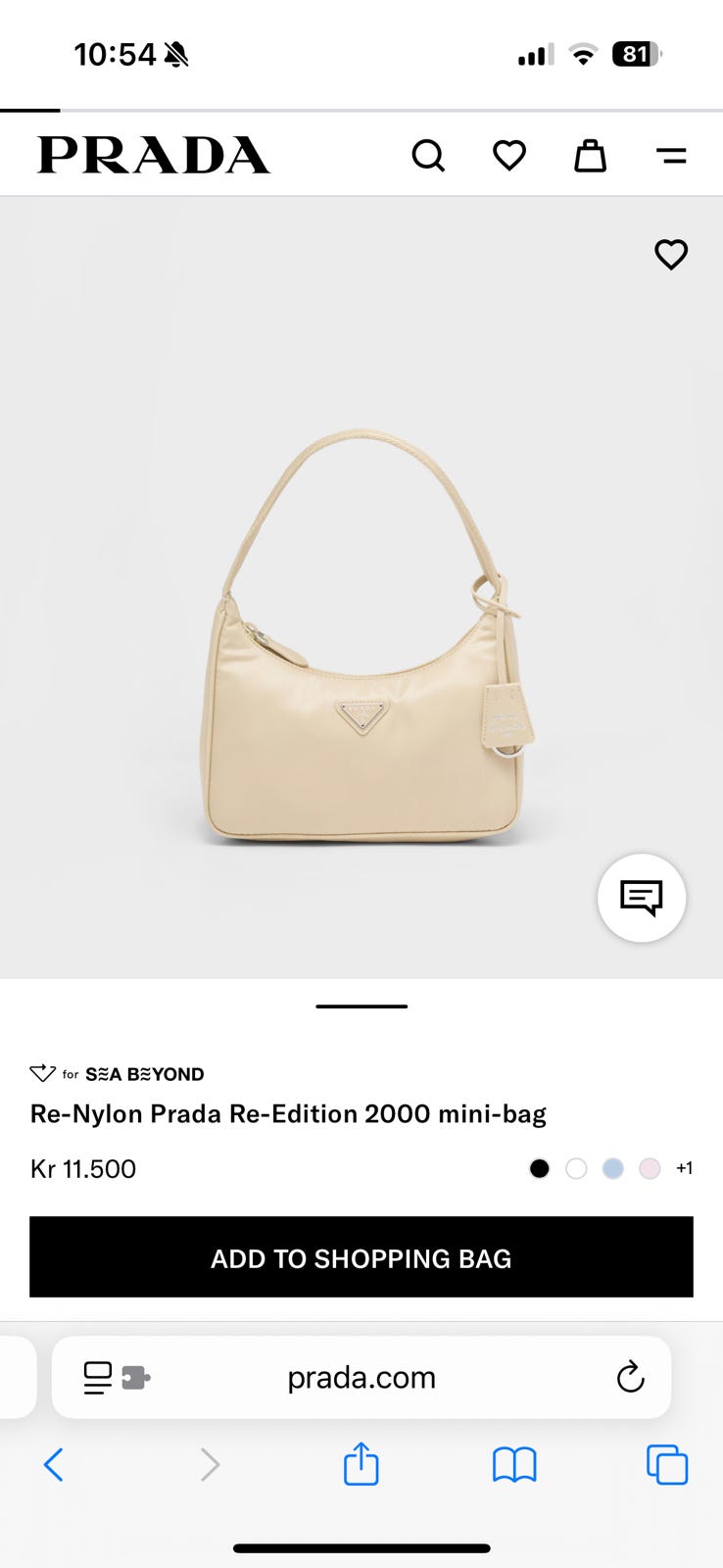
Task: Share this page from Safari toolbar
Action: (x=361, y=1464)
